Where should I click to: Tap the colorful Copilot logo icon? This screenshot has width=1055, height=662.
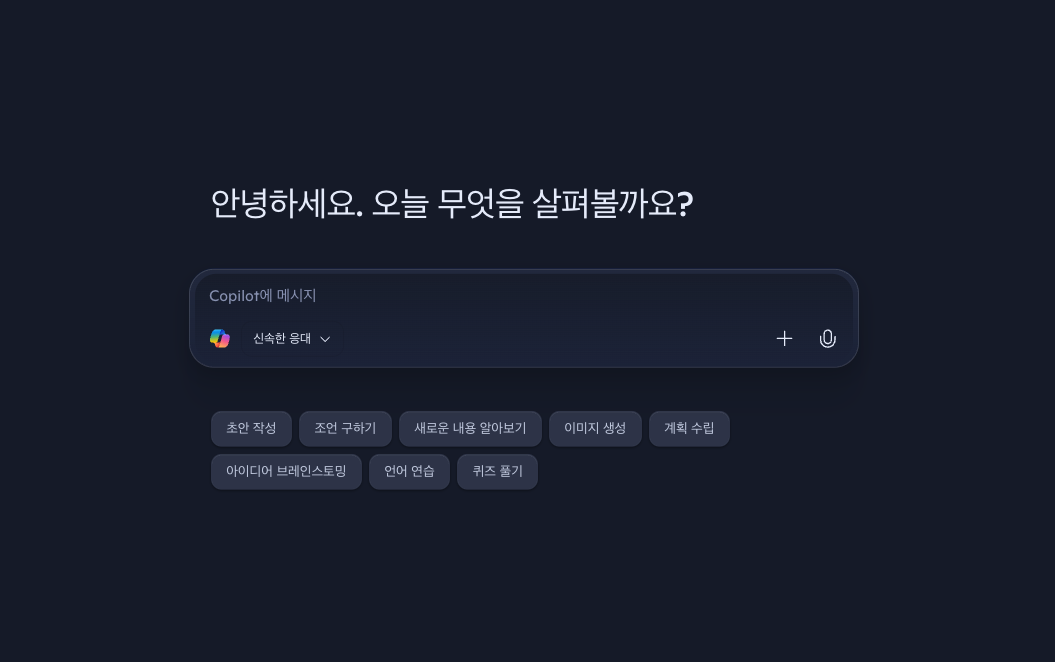[x=220, y=339]
